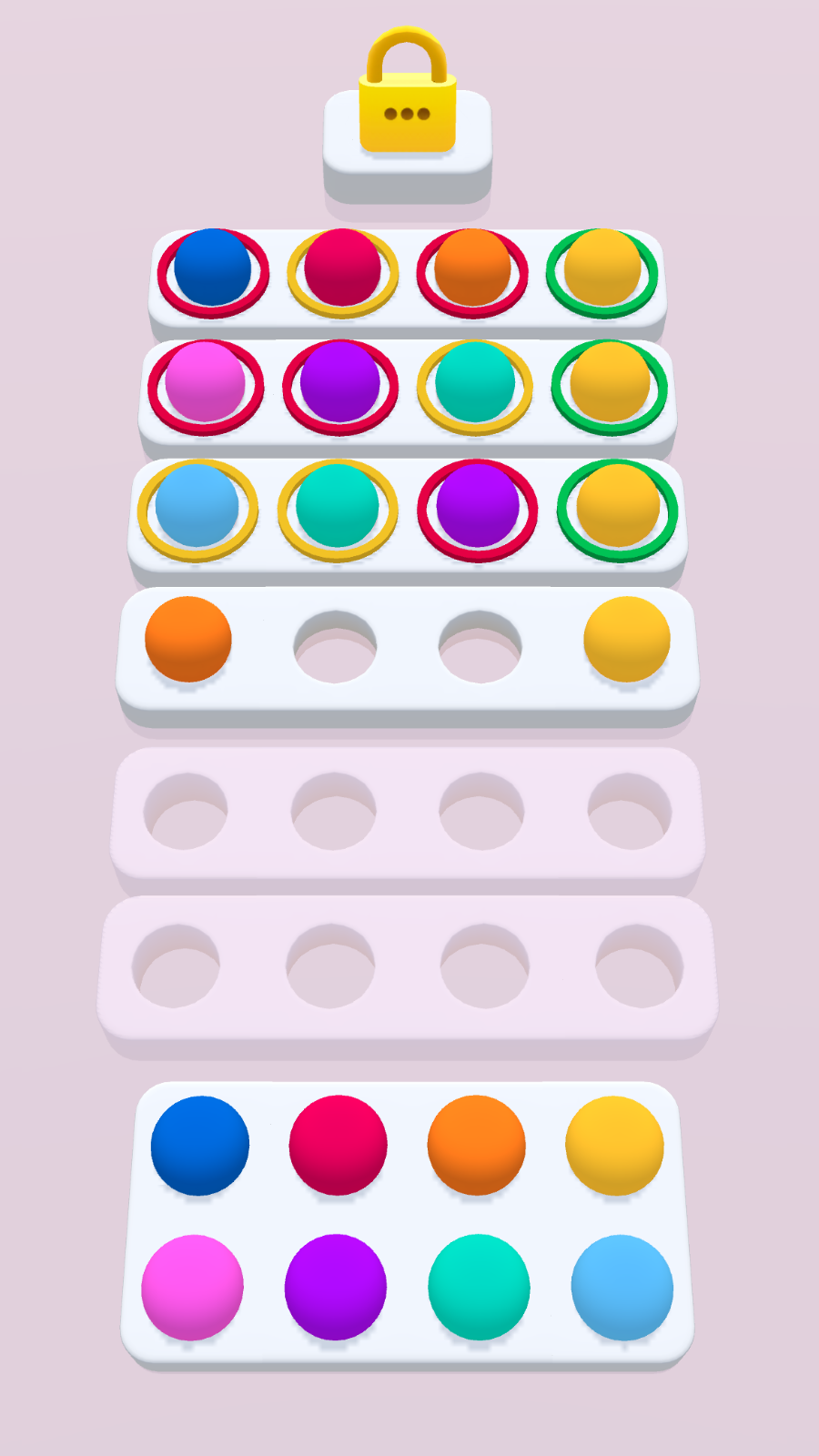Screen dimensions: 819x1456
Task: Remove the yellow ball from the unfinished guess row
Action: click(x=627, y=639)
